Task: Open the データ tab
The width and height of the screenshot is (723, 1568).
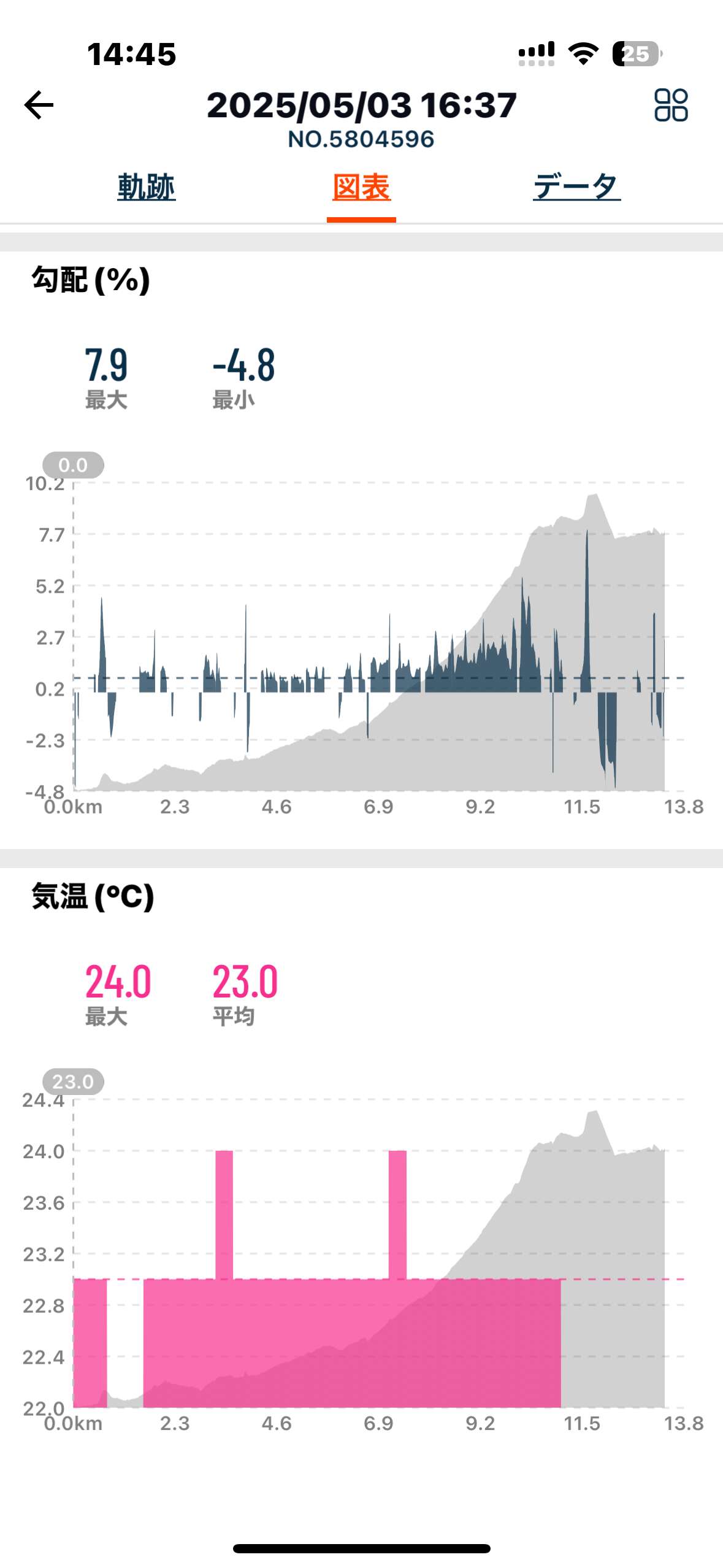Action: click(576, 186)
